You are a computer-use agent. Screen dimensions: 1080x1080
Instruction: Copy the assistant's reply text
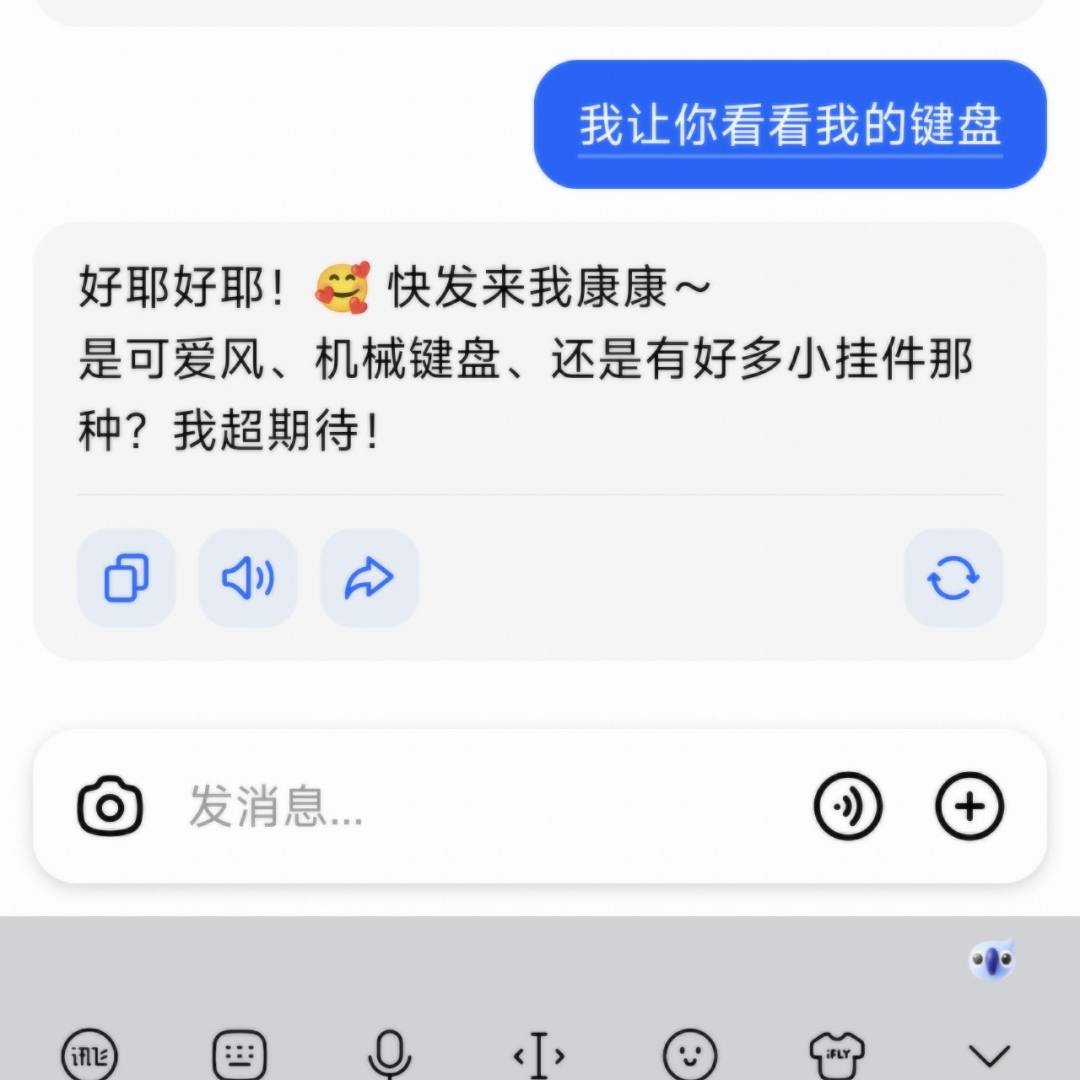point(126,578)
